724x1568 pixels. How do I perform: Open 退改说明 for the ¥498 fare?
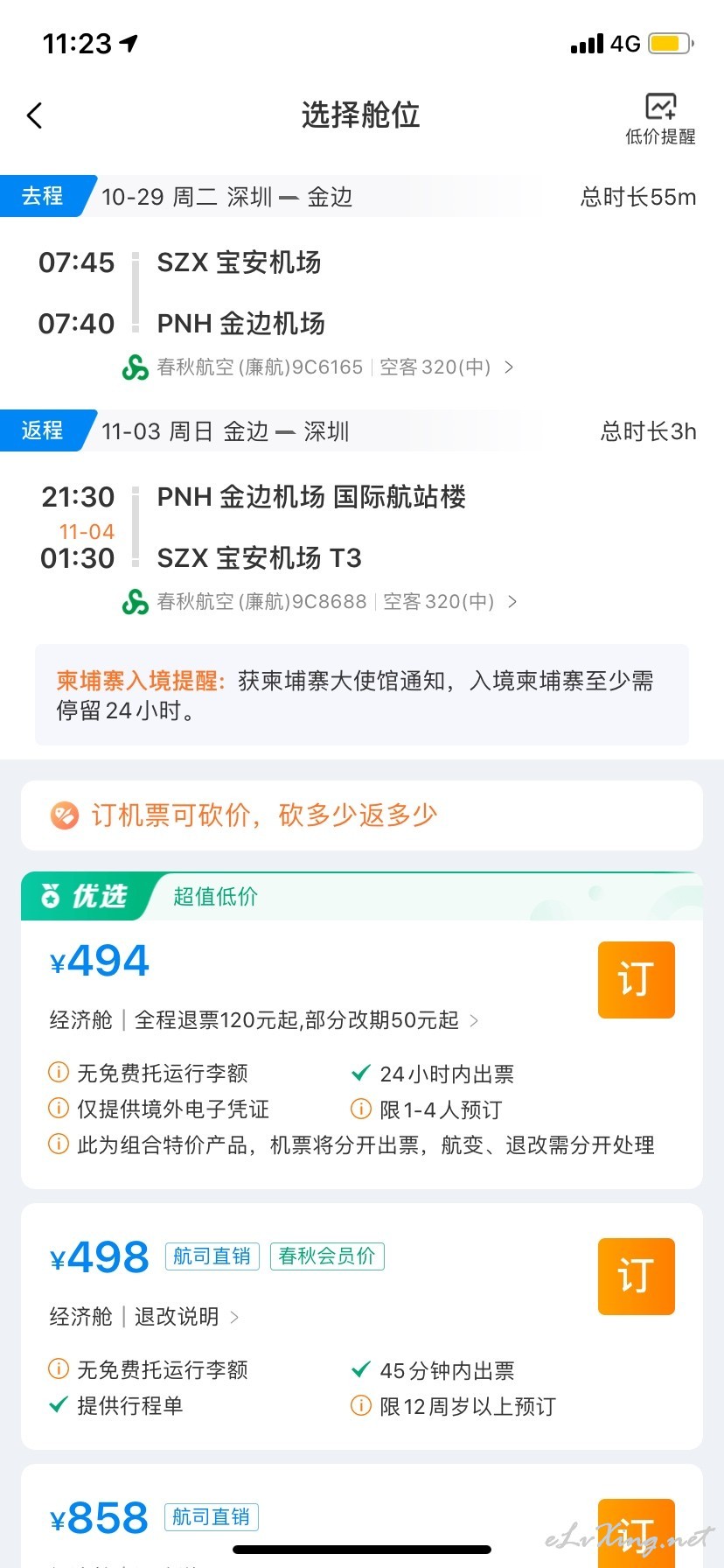pos(187,1317)
